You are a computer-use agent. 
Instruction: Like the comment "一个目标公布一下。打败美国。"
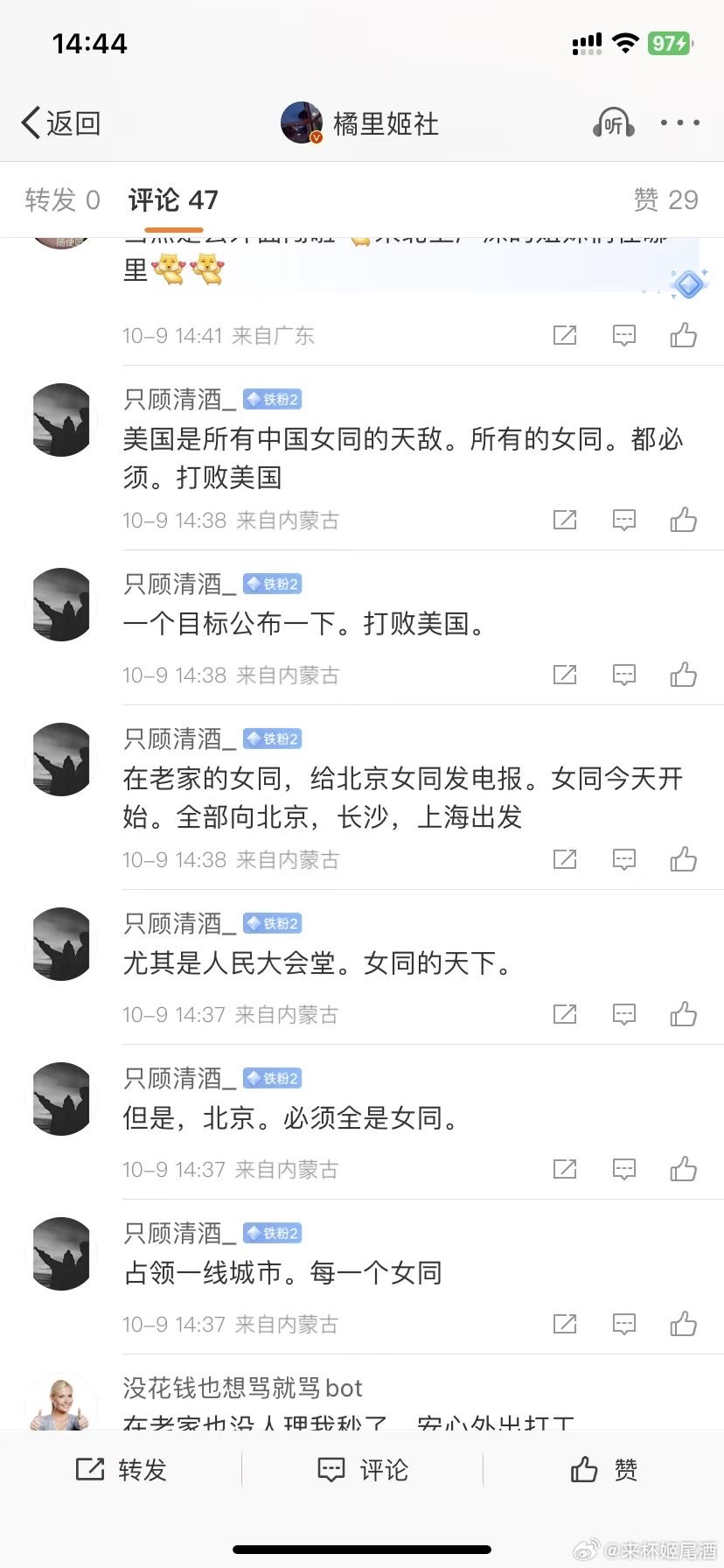[x=683, y=675]
